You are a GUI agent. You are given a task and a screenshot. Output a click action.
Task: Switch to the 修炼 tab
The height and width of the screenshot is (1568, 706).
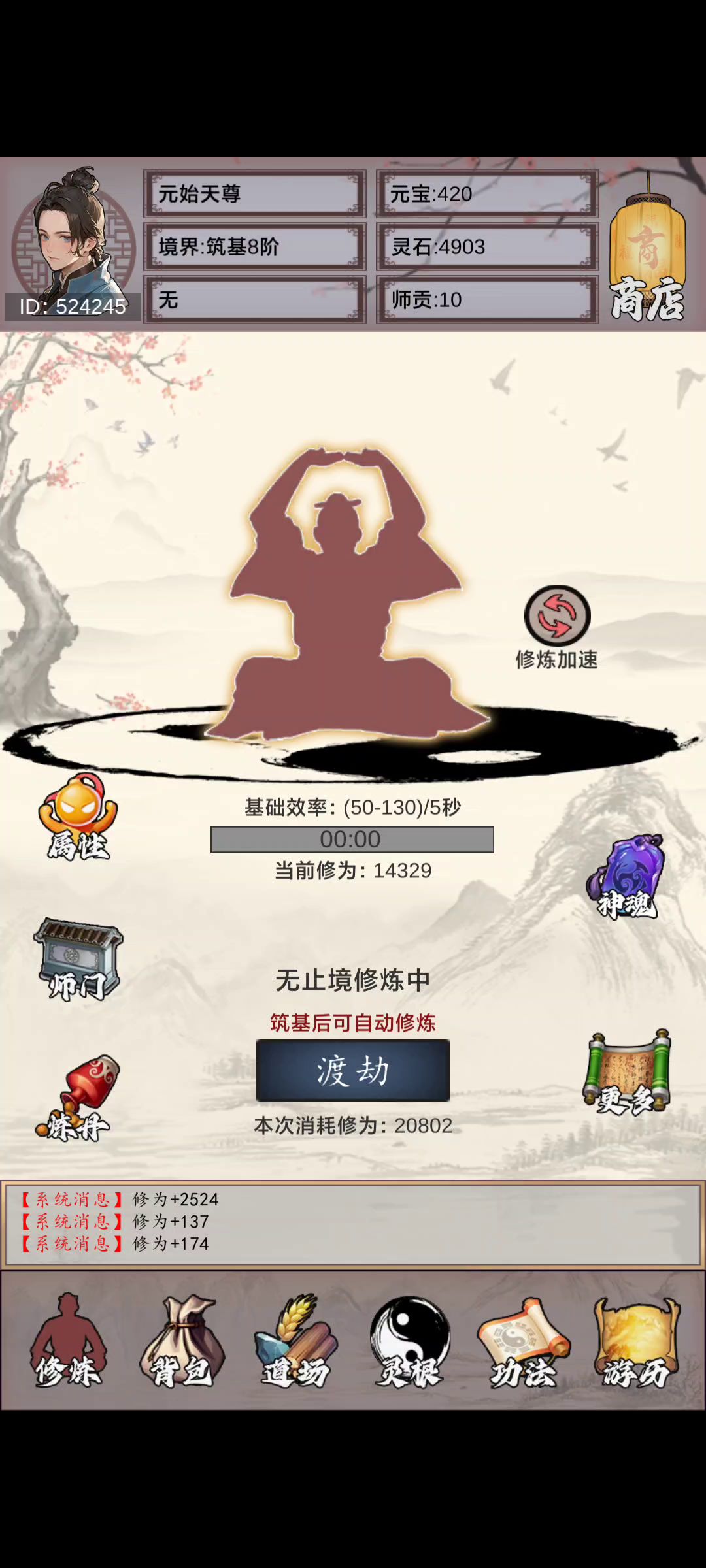tap(68, 1341)
